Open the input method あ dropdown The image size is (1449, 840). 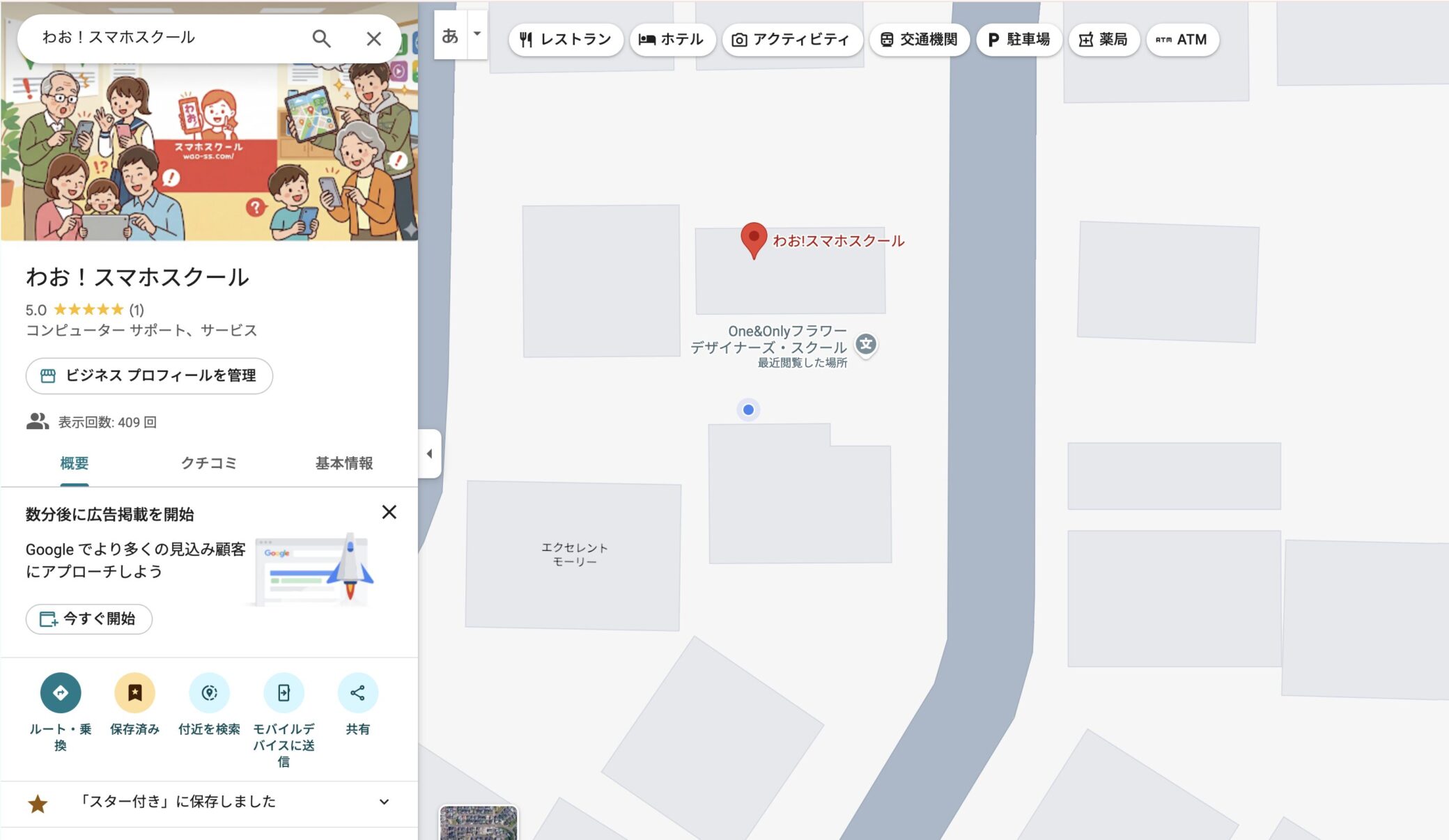[477, 33]
